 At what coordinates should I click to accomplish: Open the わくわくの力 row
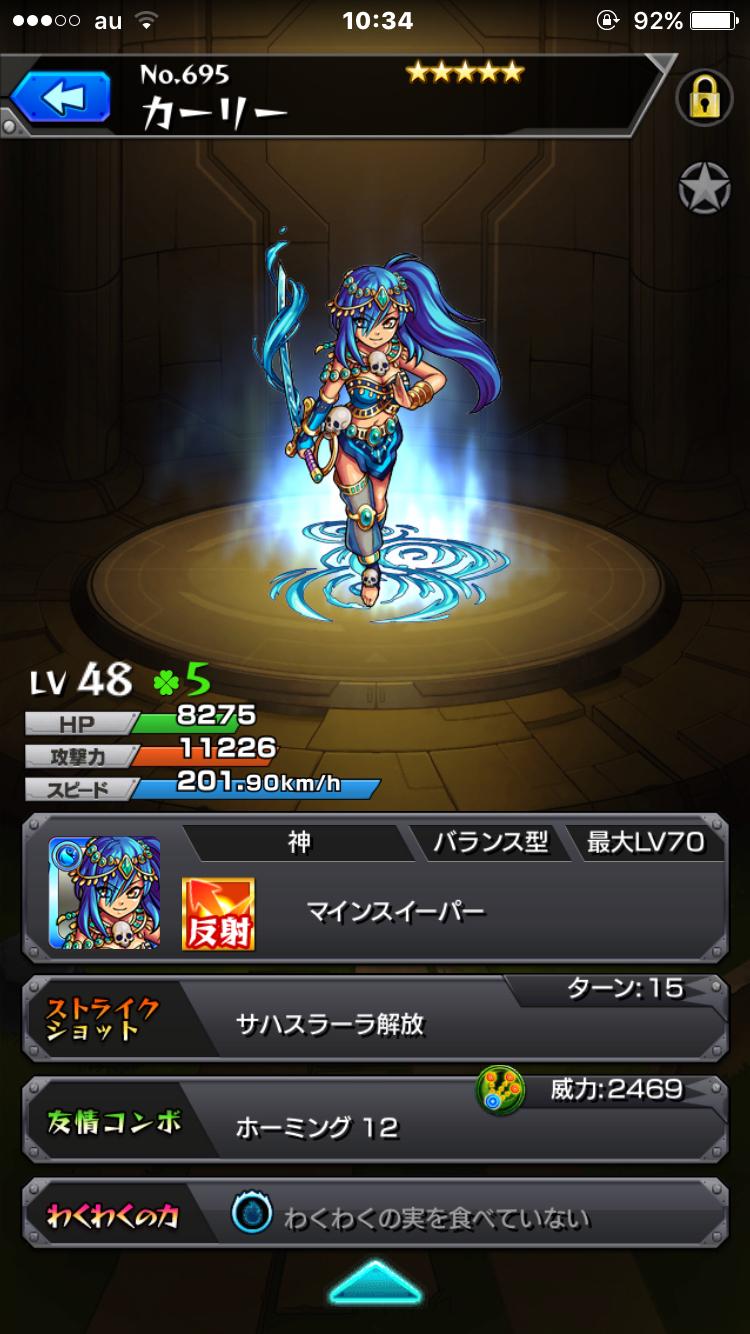pos(375,1216)
